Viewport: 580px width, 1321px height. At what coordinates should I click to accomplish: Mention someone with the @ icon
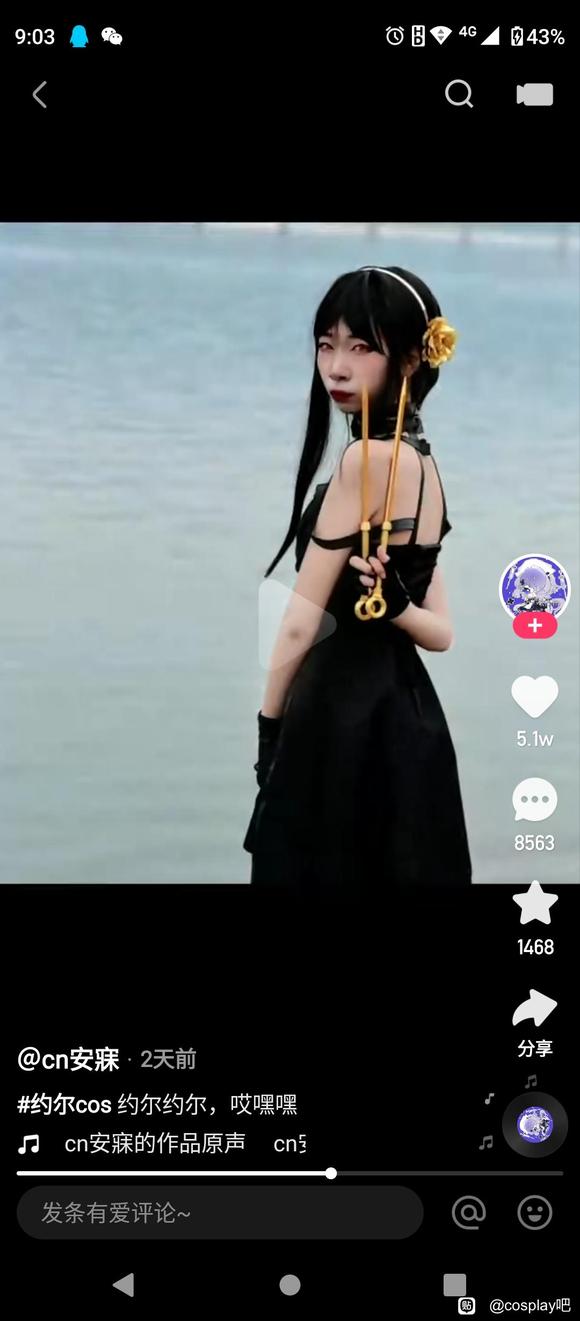coord(468,1213)
